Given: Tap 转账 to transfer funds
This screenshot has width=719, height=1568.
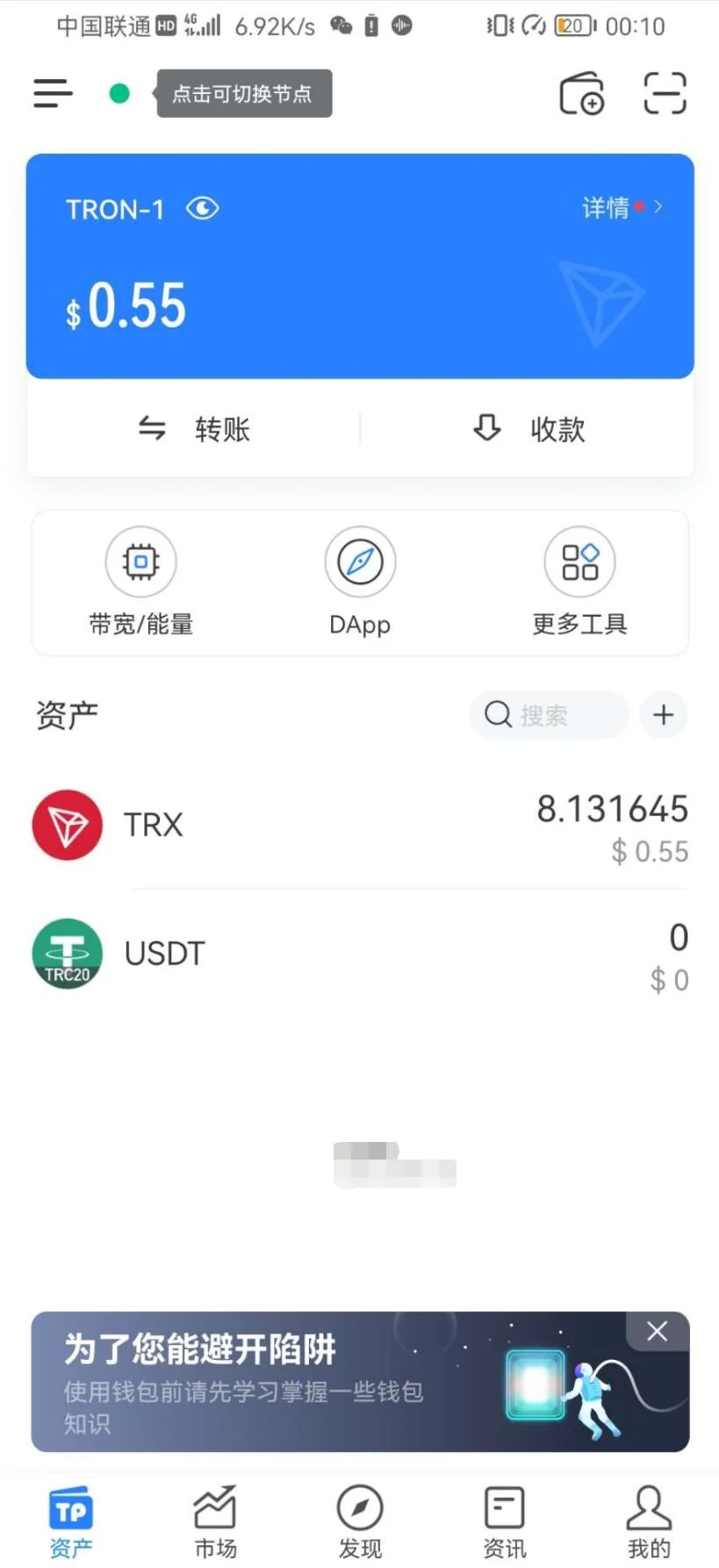Looking at the screenshot, I should [195, 429].
